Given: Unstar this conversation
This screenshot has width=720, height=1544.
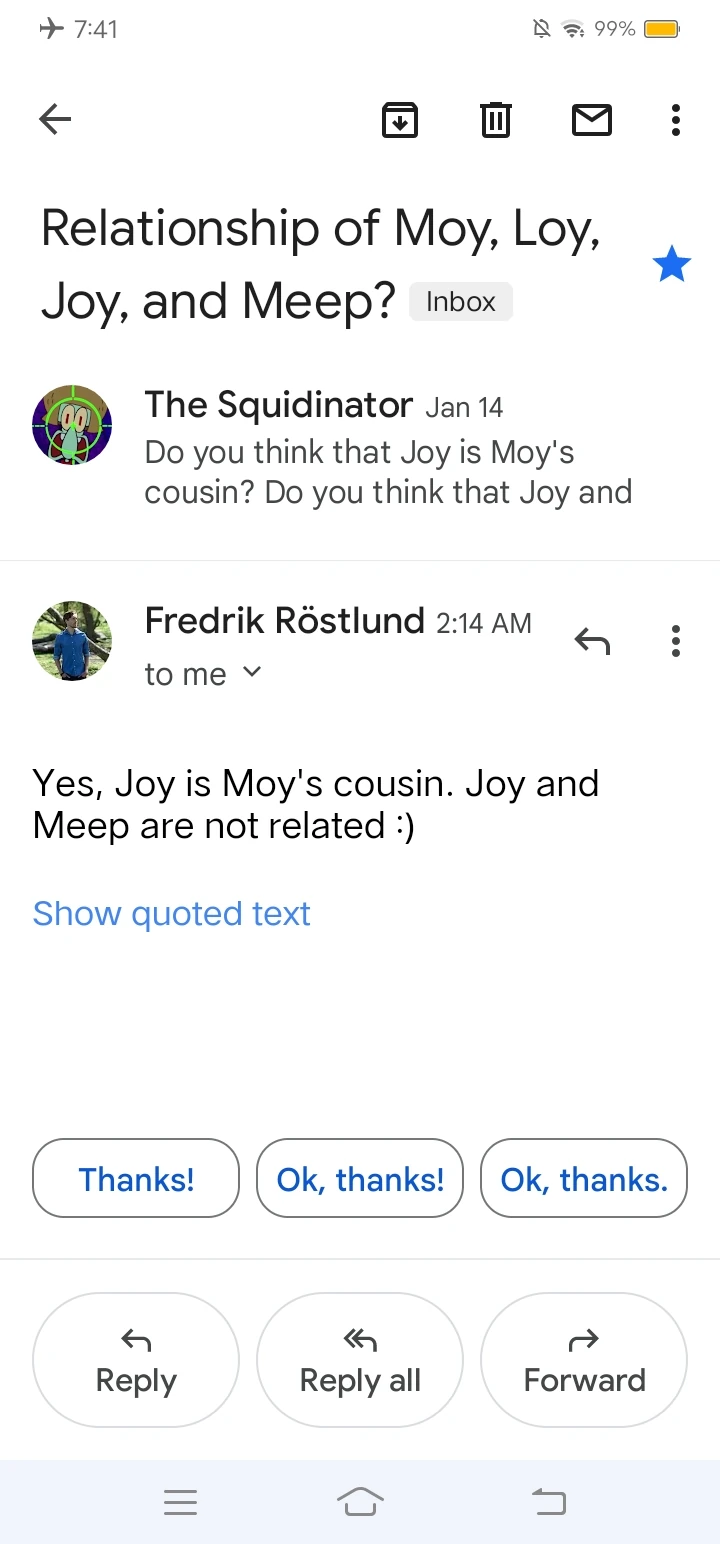Looking at the screenshot, I should click(671, 266).
